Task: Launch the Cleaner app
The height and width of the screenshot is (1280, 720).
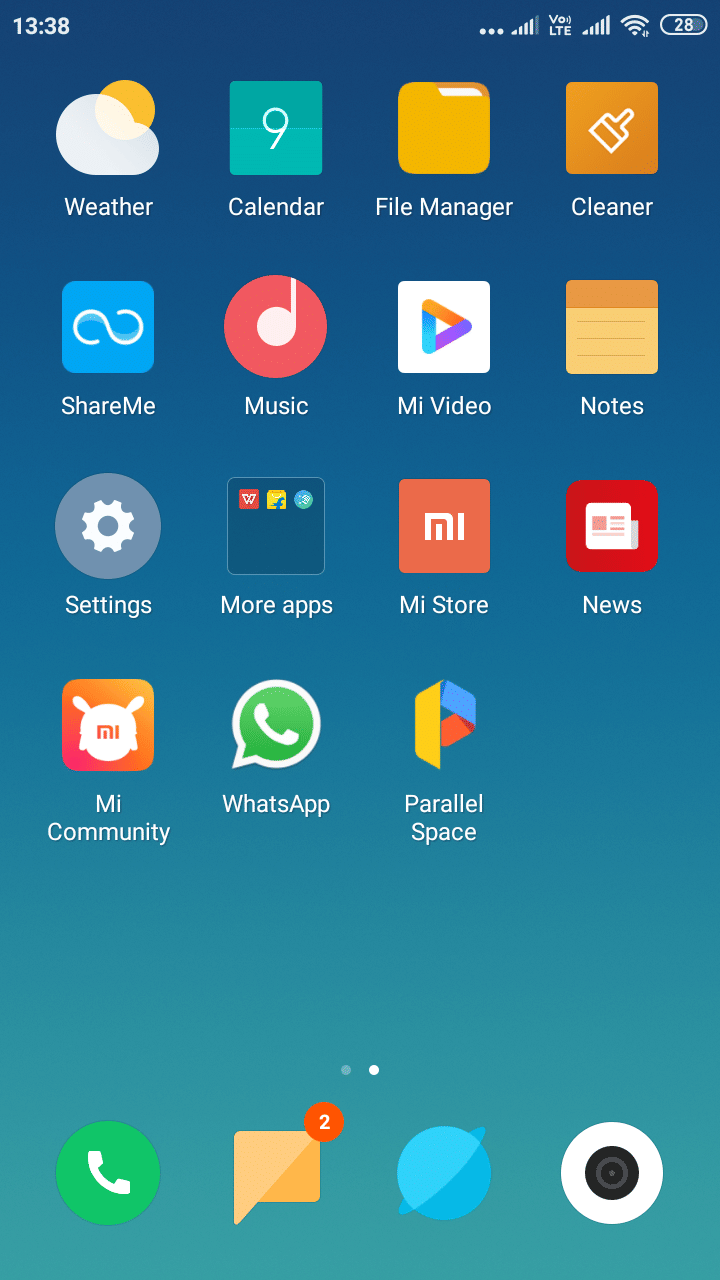Action: pos(612,128)
